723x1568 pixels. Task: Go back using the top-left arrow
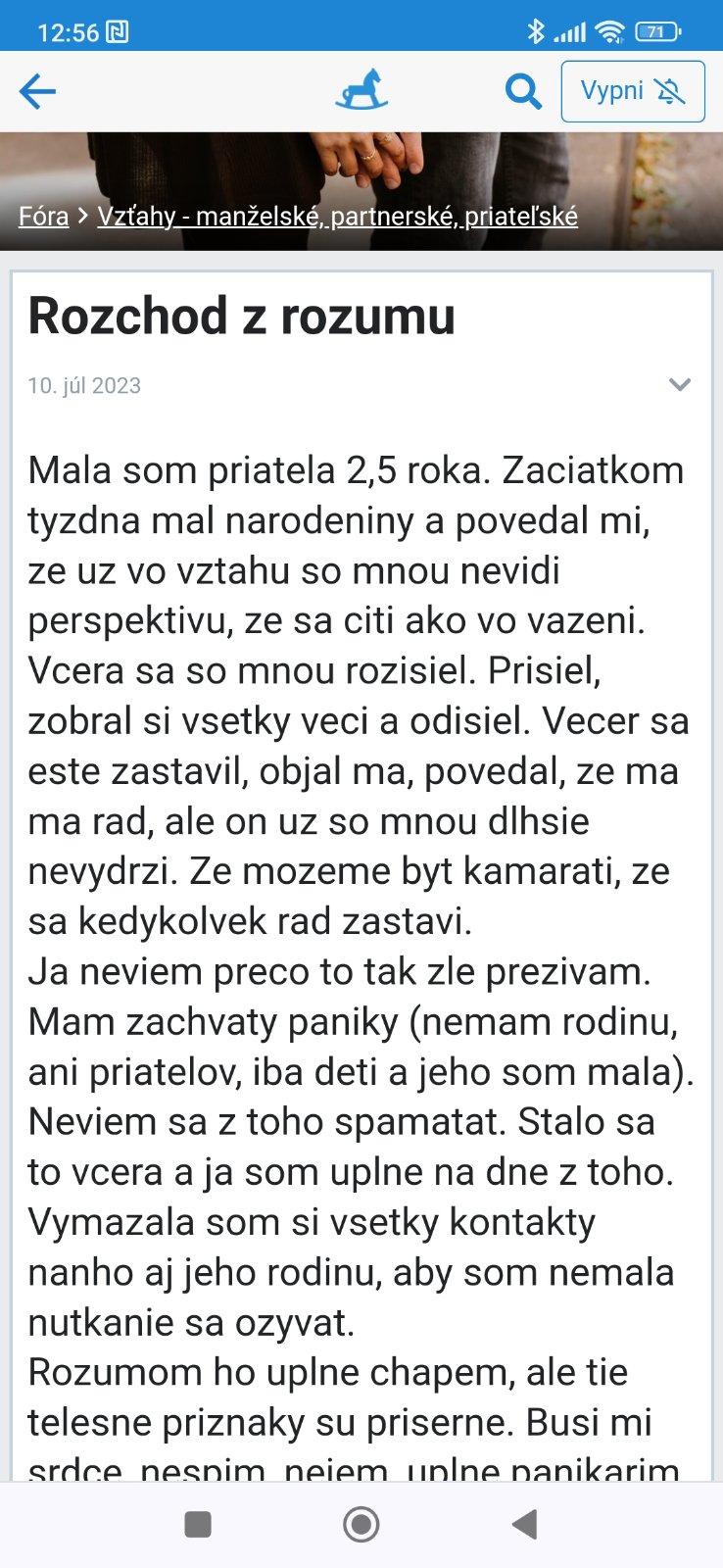(37, 92)
